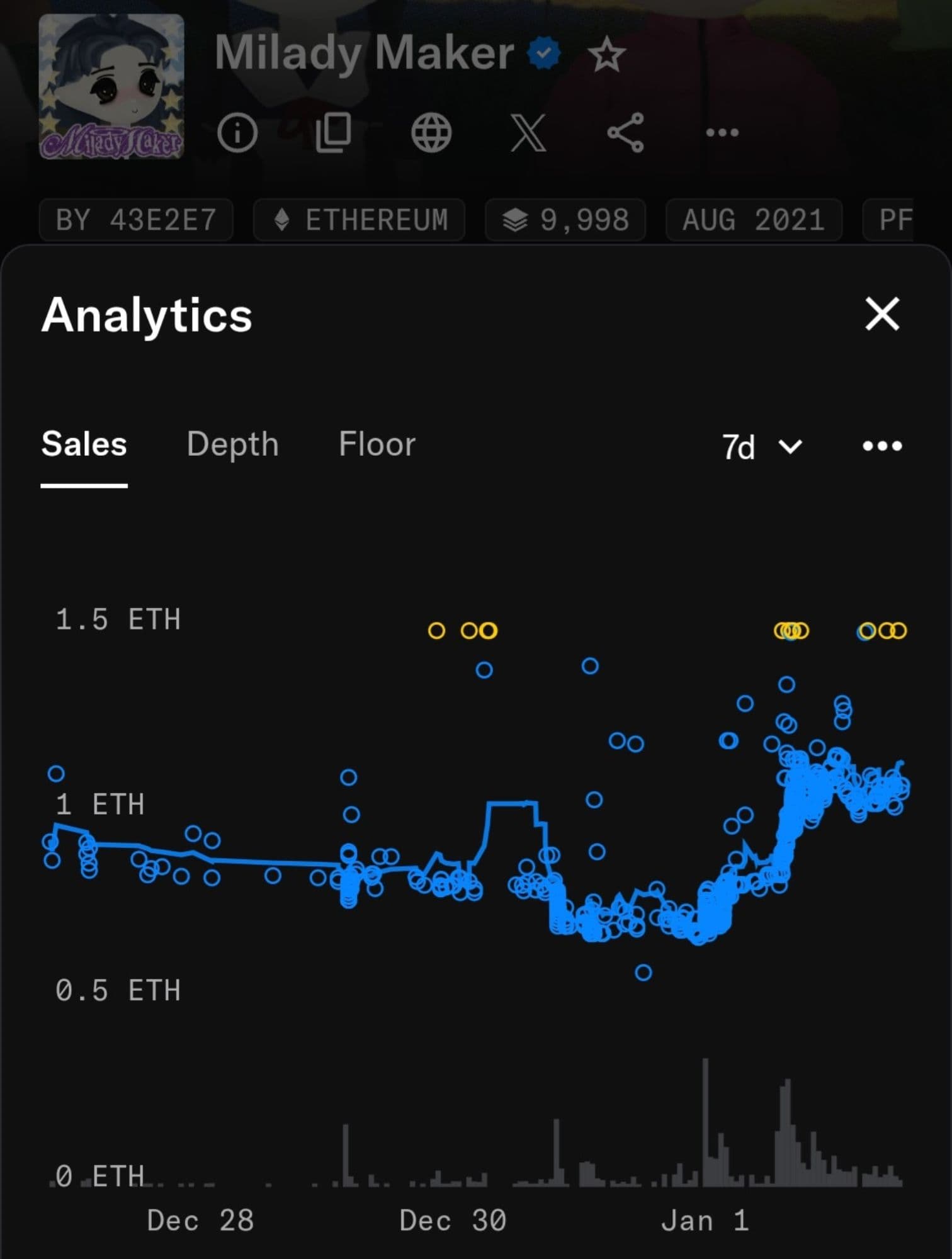Open the collection info icon
This screenshot has width=952, height=1259.
point(237,133)
